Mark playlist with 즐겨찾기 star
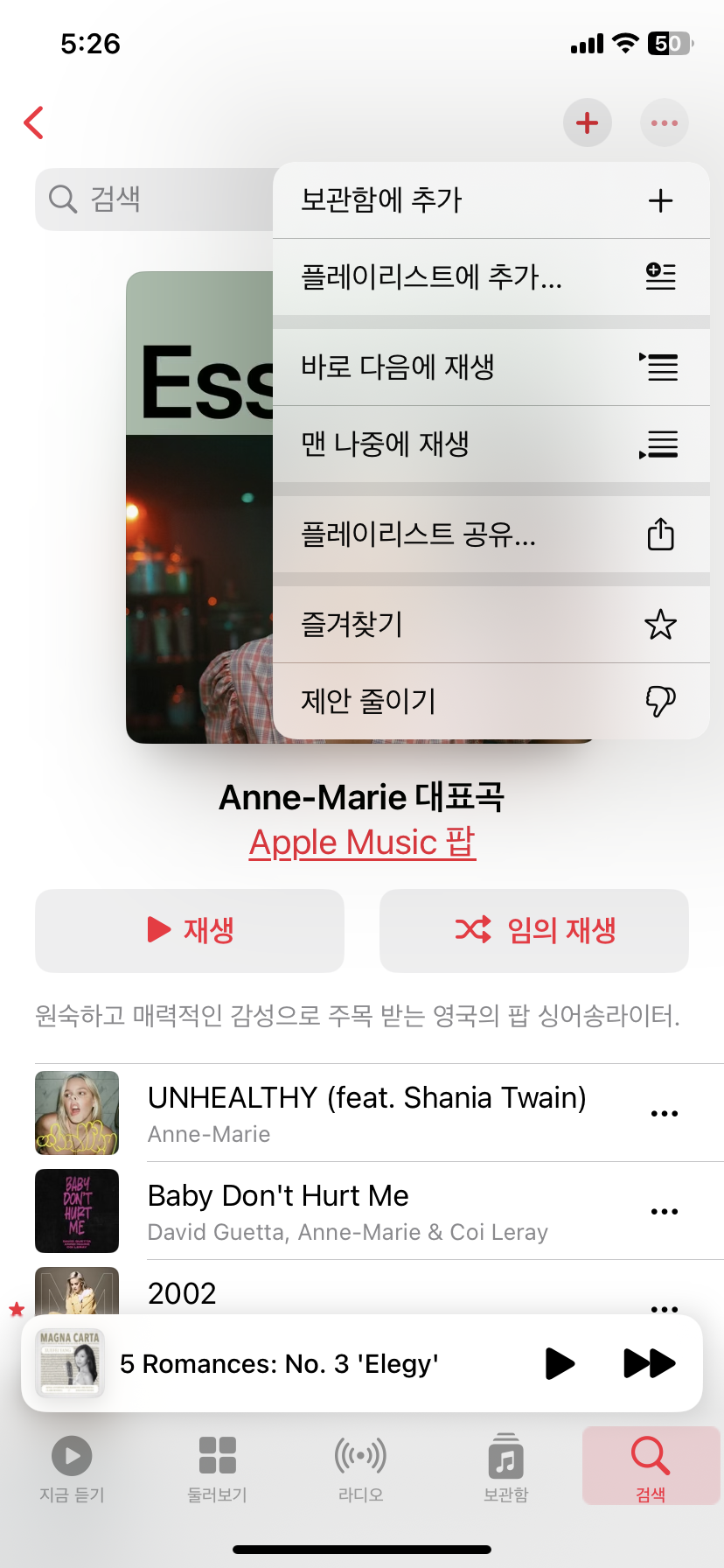Image resolution: width=724 pixels, height=1568 pixels. 490,624
